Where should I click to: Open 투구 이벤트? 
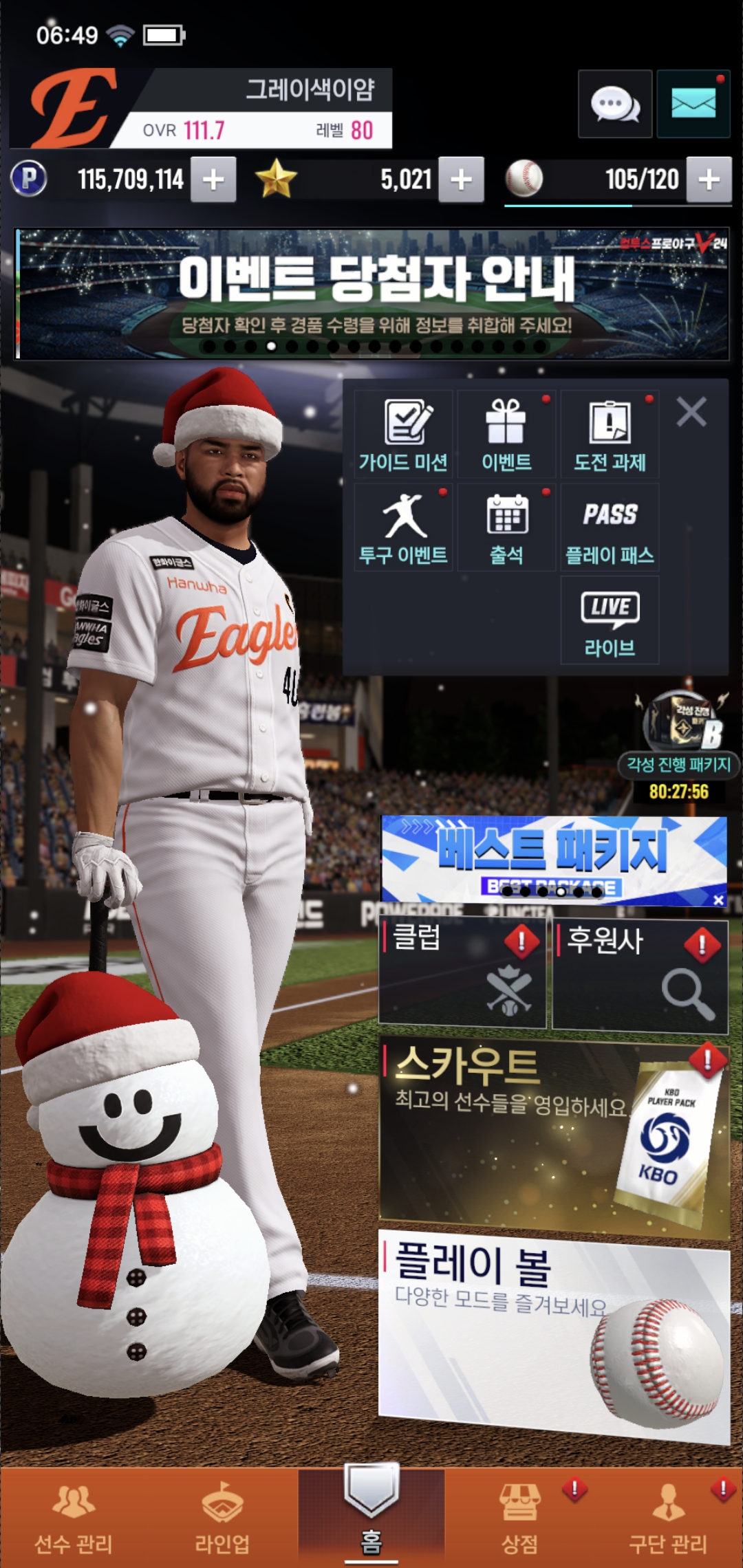403,528
